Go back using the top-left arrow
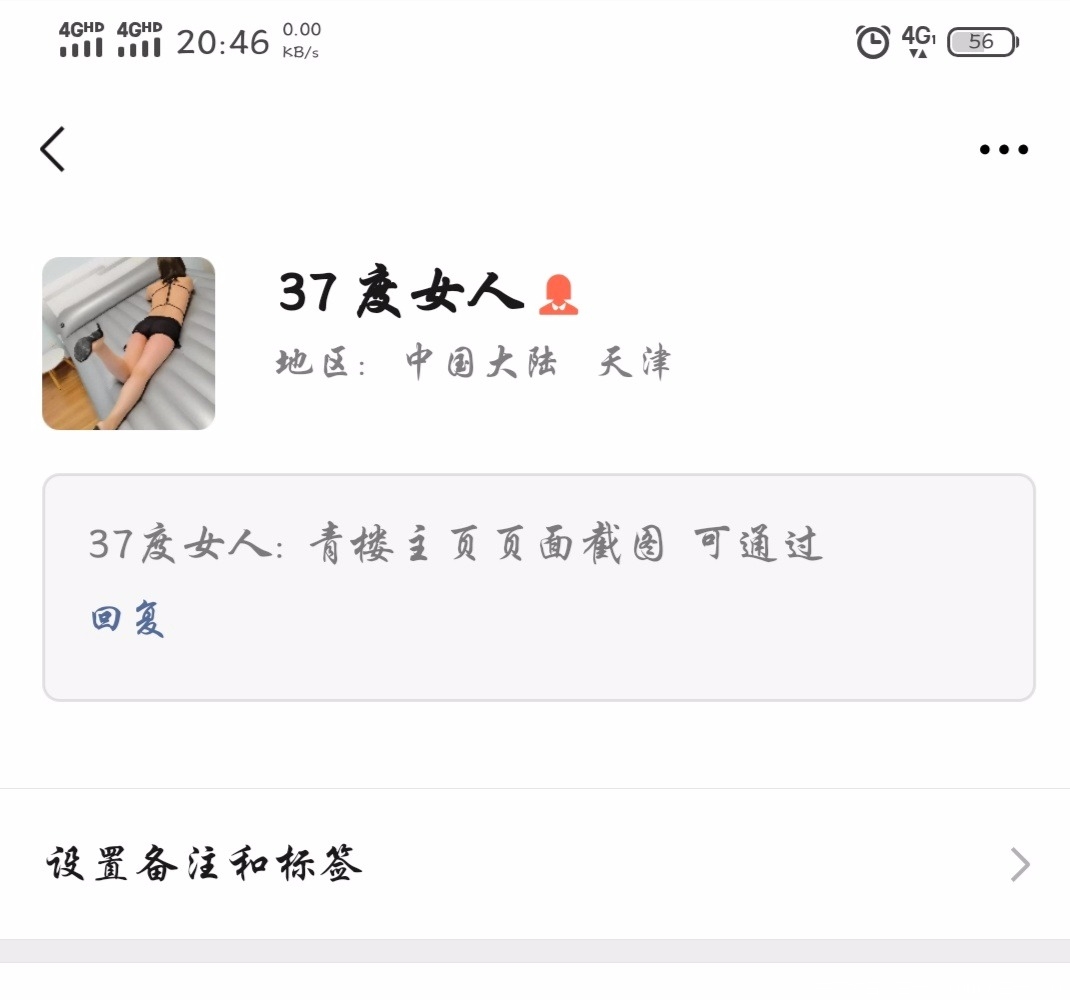Viewport: 1070px width, 1000px height. point(53,150)
